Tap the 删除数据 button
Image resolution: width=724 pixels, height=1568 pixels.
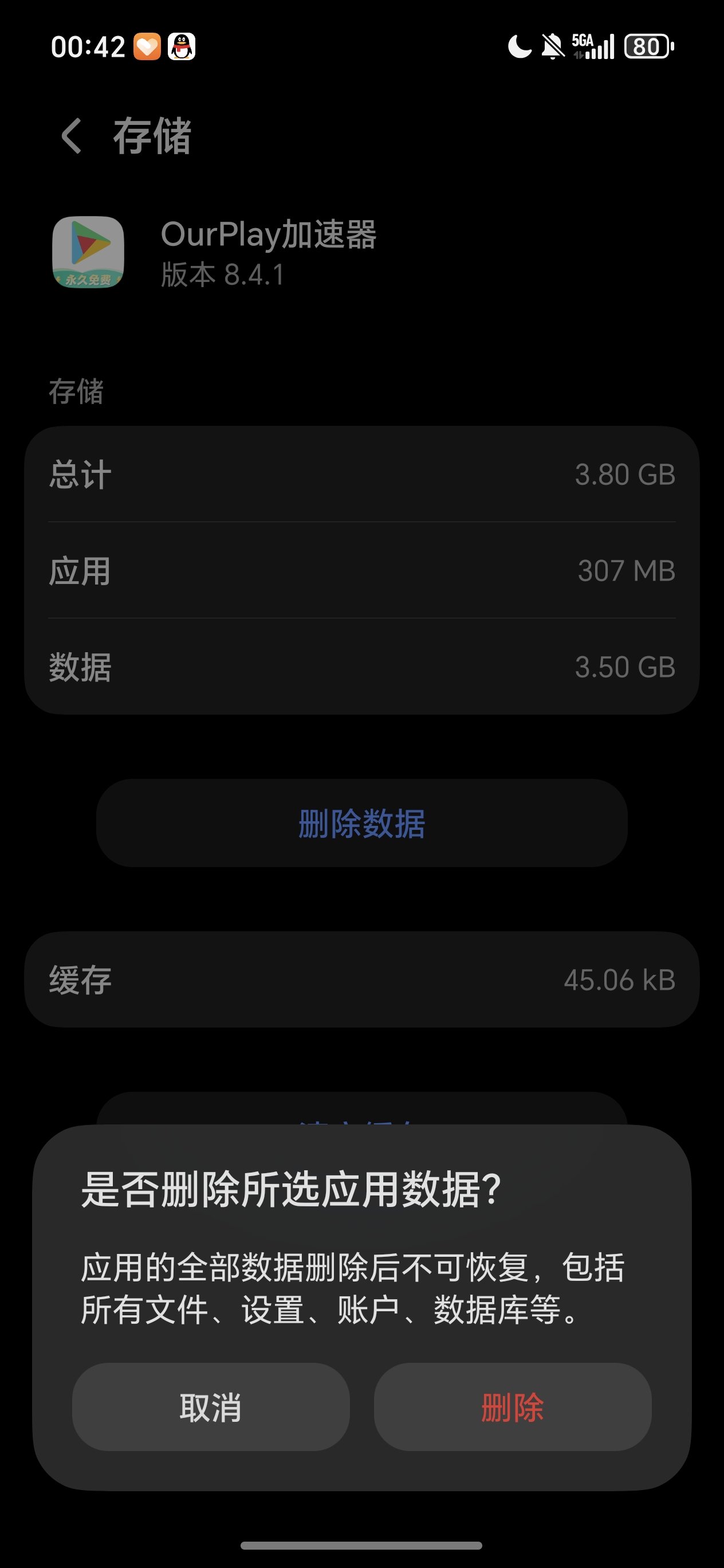coord(361,823)
